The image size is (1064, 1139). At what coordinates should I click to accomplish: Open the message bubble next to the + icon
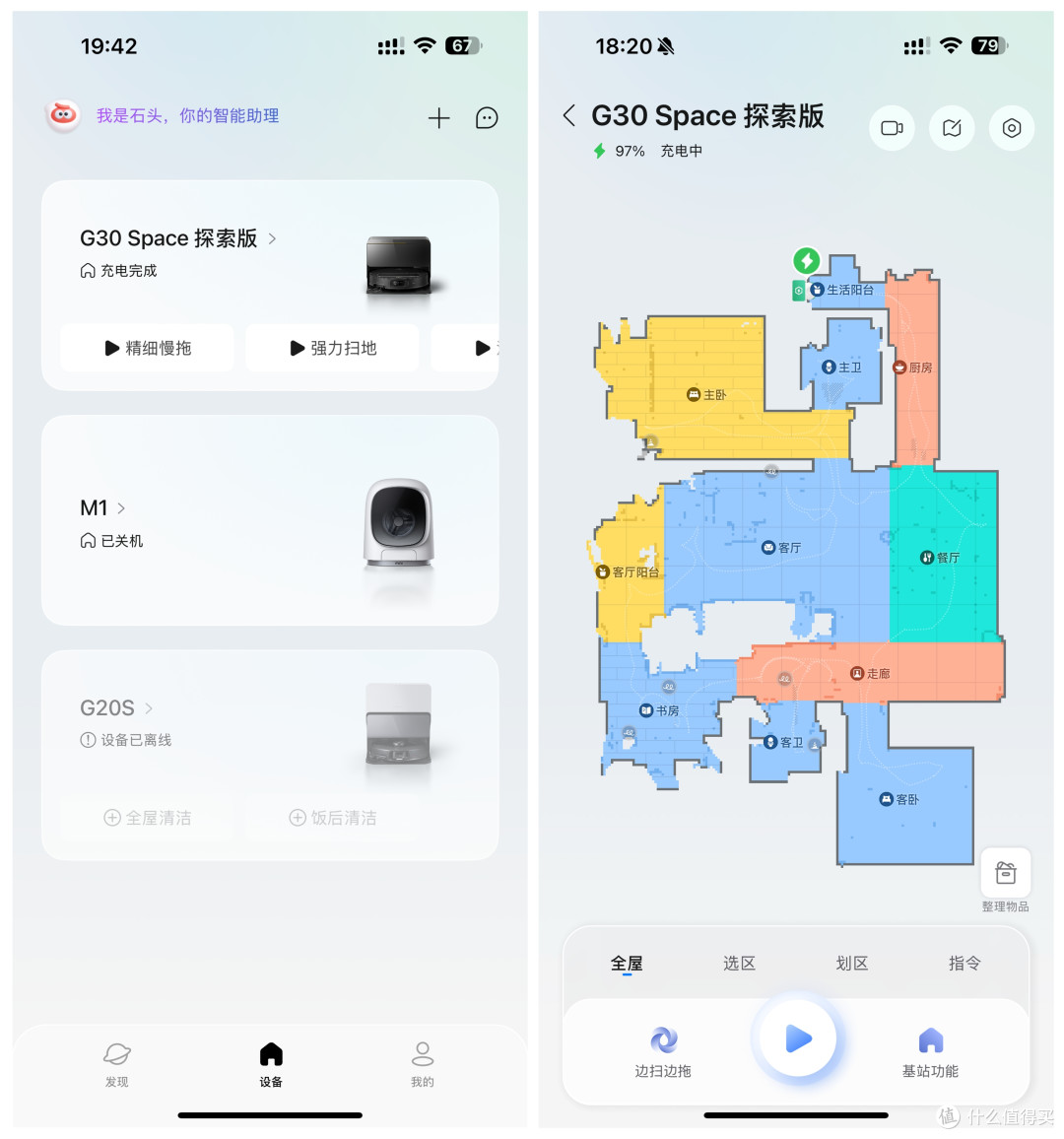487,118
